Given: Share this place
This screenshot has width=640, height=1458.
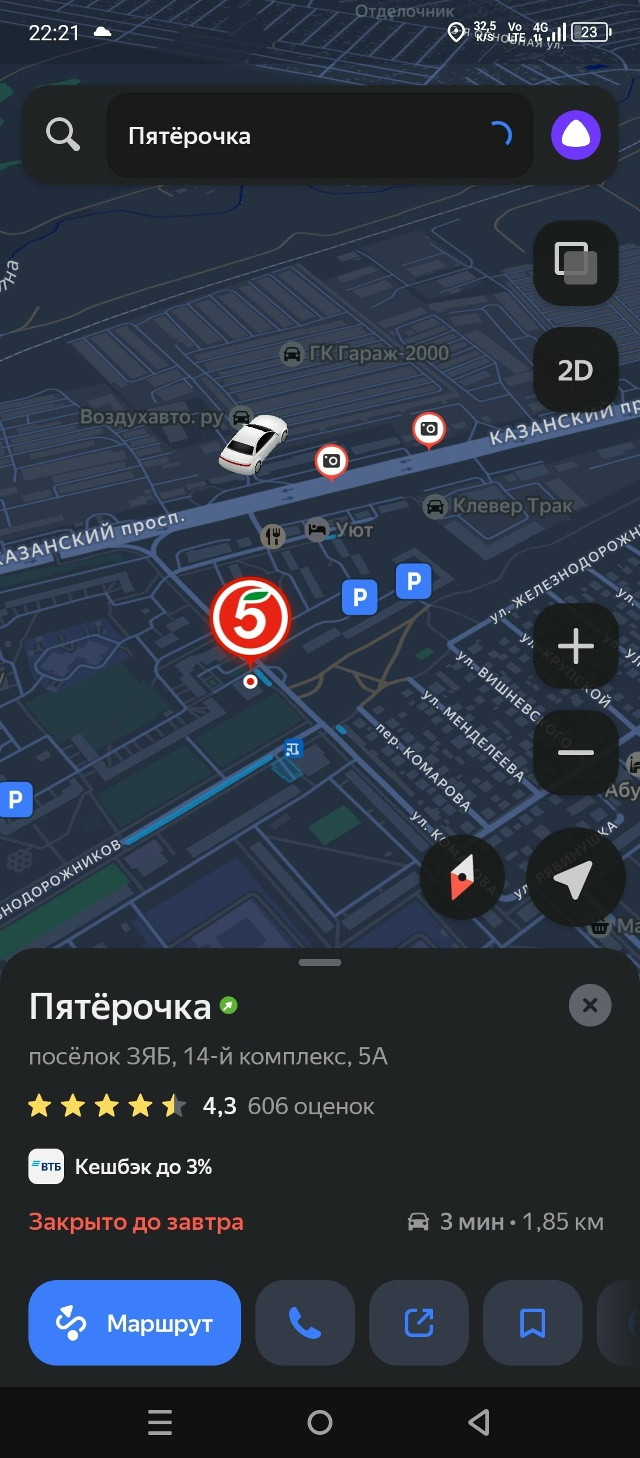Looking at the screenshot, I should coord(419,1323).
